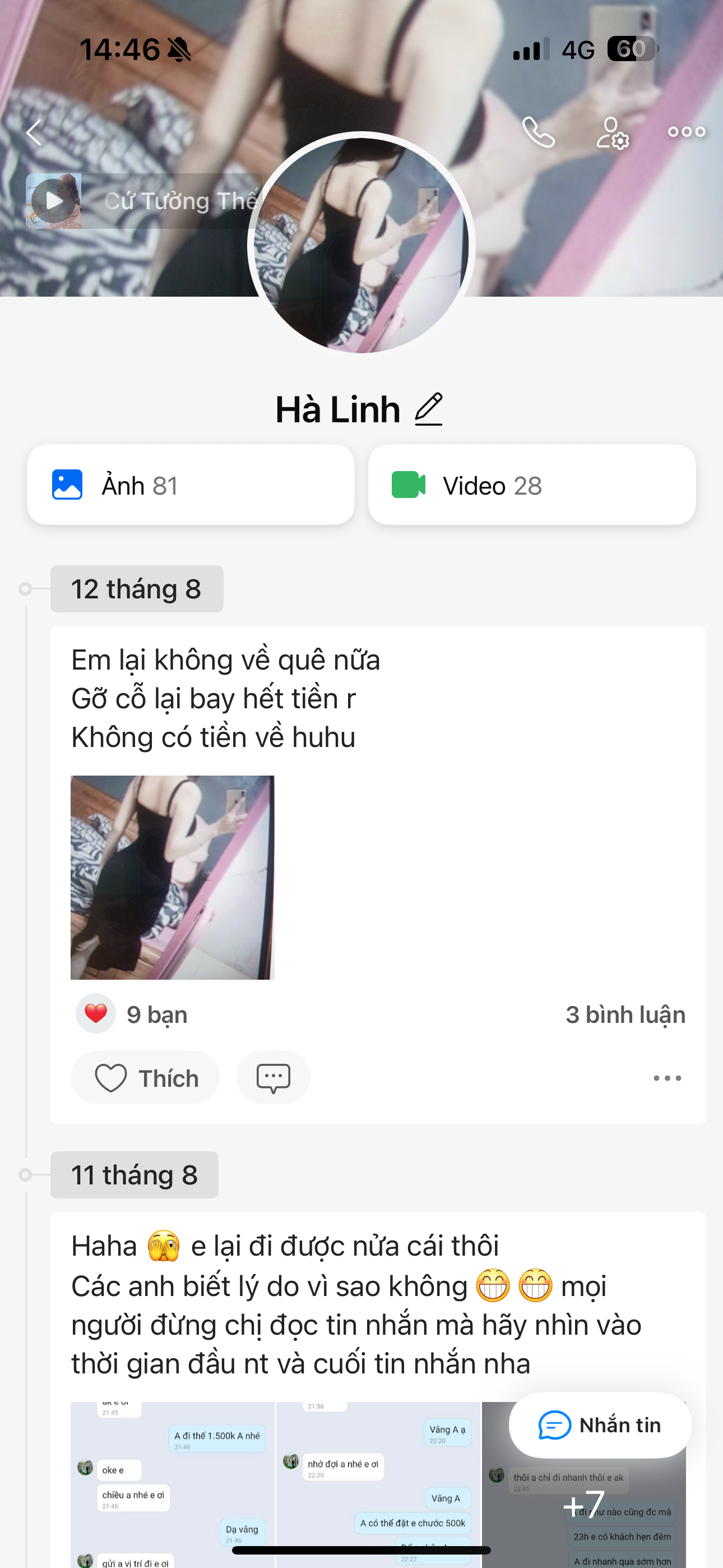Open friend settings icon
The height and width of the screenshot is (1568, 723).
(612, 132)
